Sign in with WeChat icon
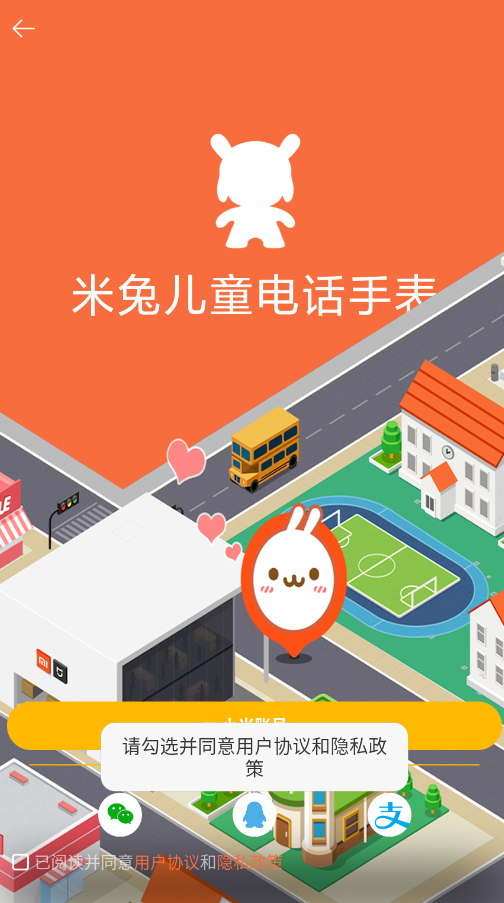 pos(120,814)
